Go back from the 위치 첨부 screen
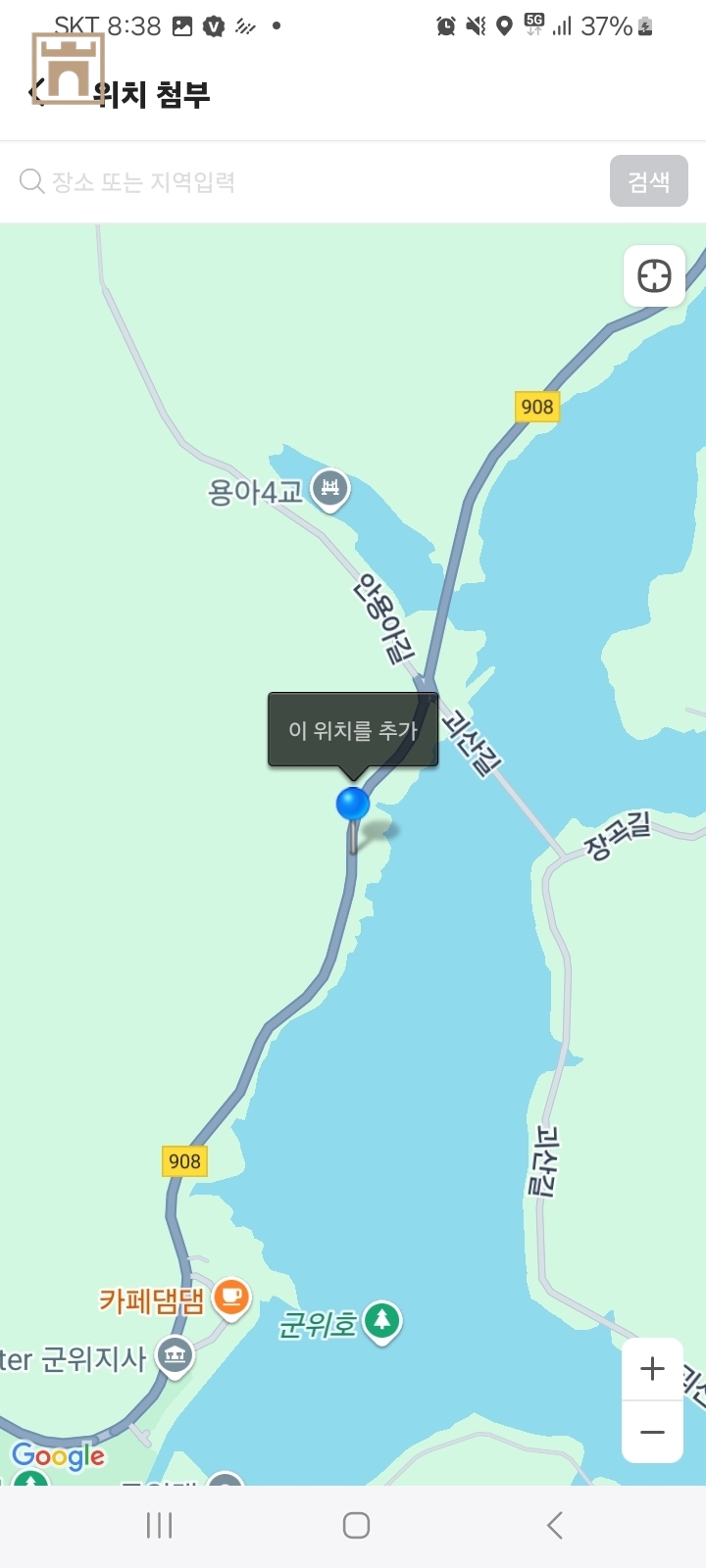This screenshot has width=706, height=1568. [37, 92]
